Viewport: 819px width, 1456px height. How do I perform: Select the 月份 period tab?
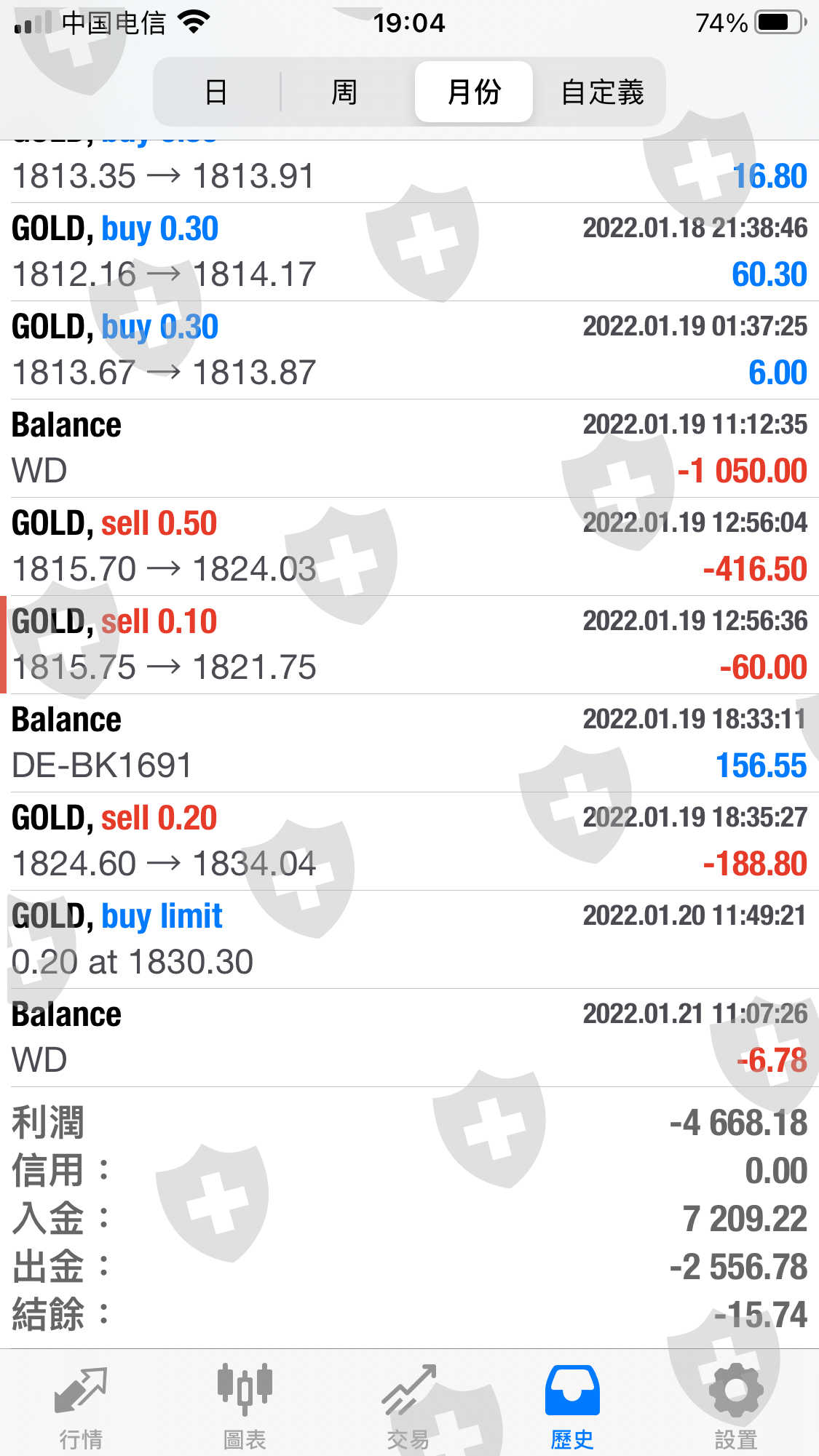(x=474, y=92)
